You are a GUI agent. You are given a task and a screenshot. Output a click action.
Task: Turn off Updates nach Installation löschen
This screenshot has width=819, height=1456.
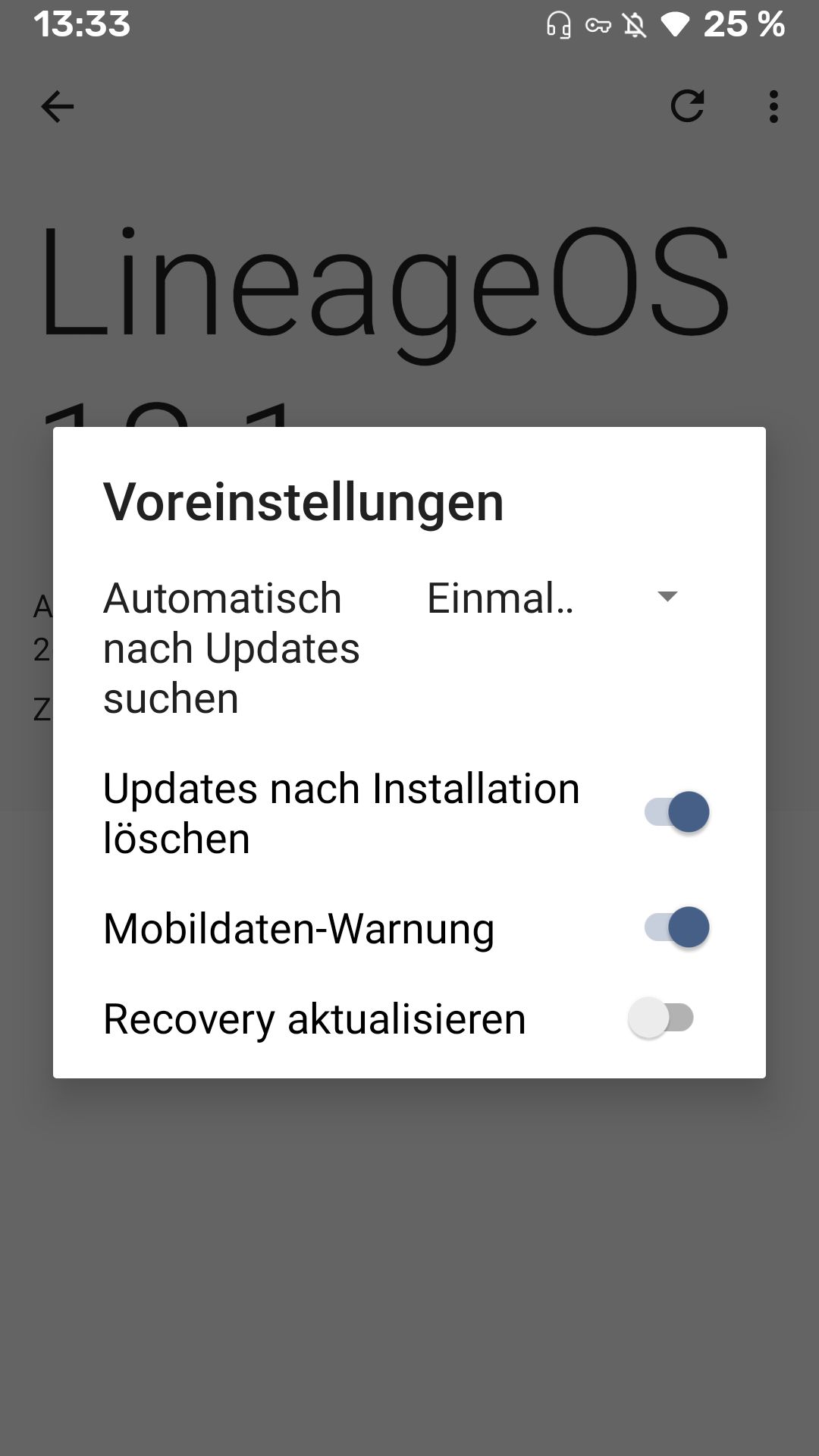tap(676, 812)
